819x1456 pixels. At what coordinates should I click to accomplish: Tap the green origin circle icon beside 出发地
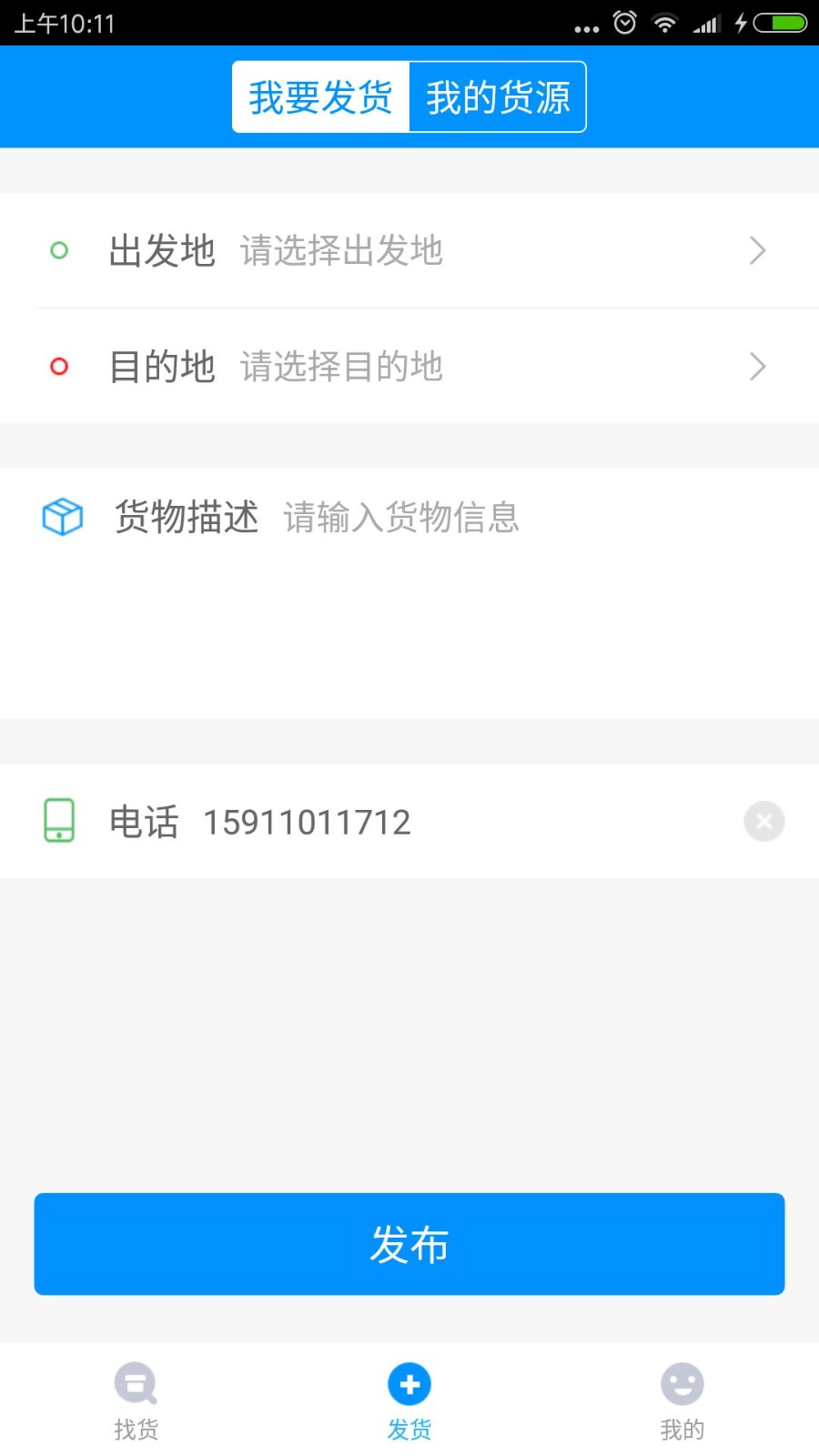tap(60, 249)
